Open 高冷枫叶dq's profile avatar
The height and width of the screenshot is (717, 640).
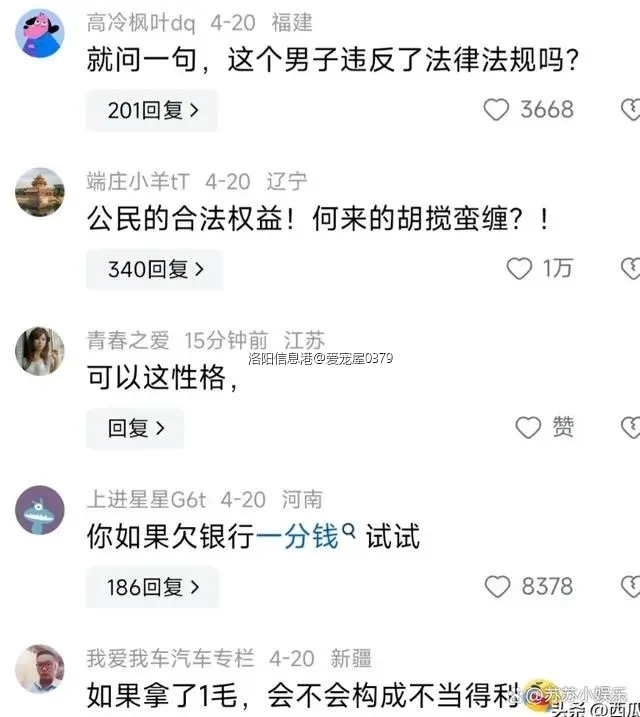[40, 34]
